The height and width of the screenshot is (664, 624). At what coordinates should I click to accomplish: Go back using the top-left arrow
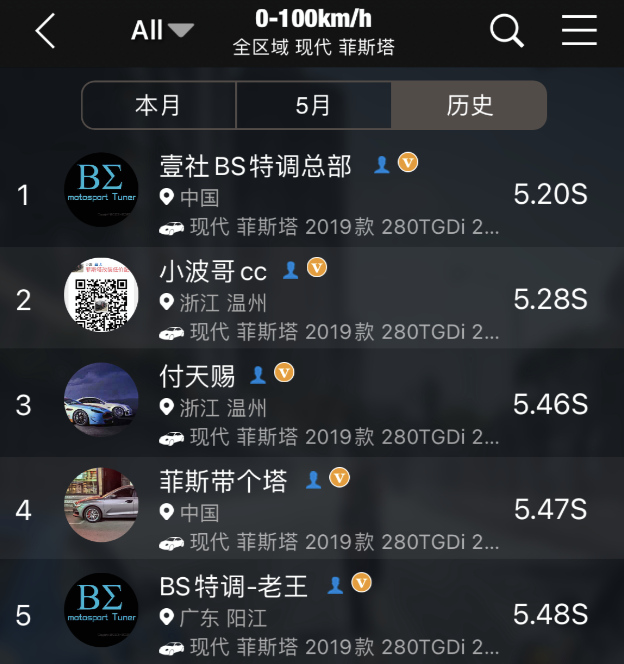coord(44,31)
